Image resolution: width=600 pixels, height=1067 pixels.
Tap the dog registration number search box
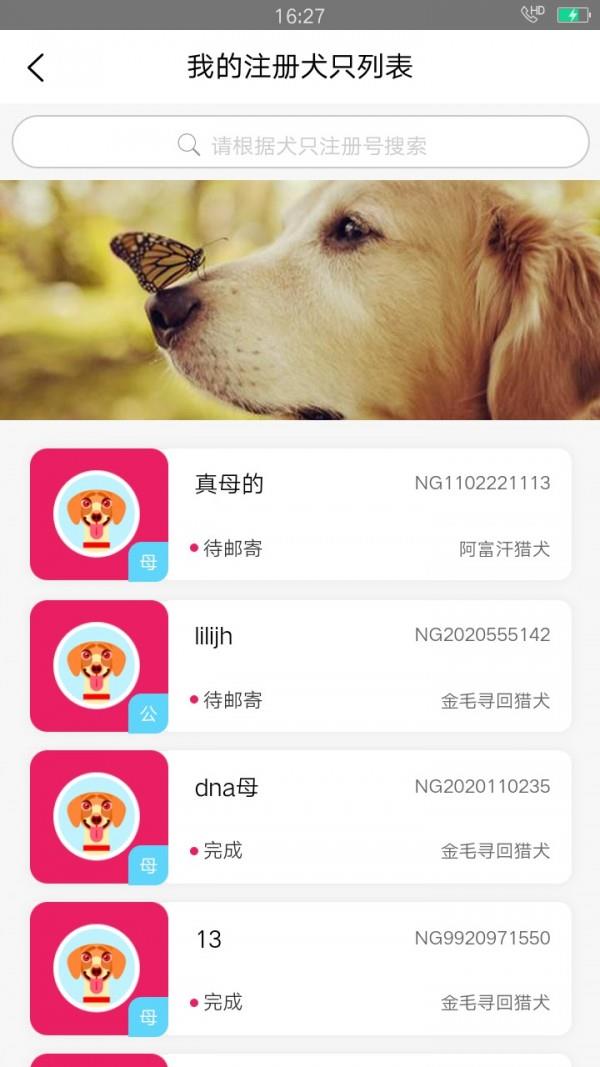pyautogui.click(x=300, y=144)
